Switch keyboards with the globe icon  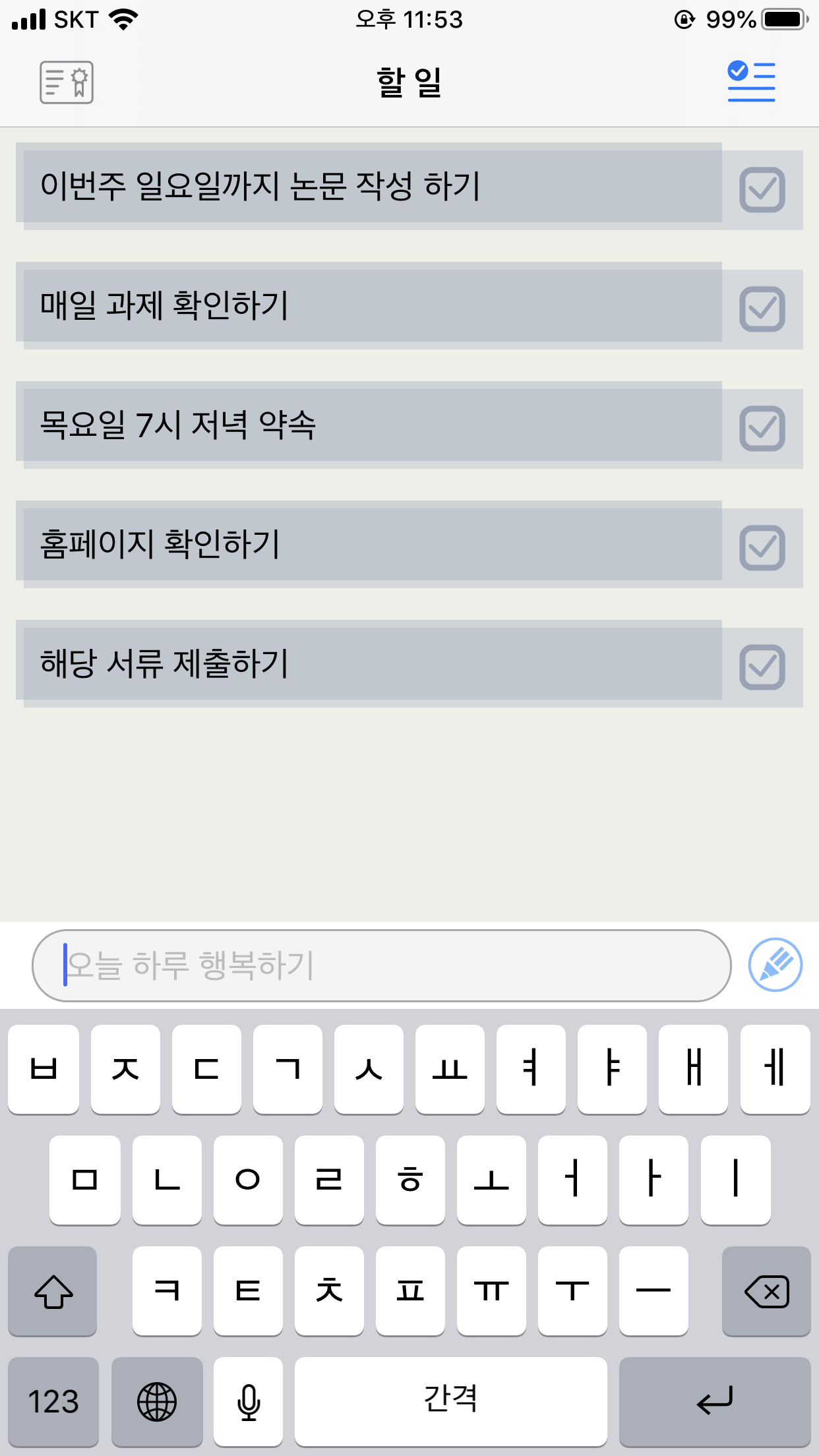(x=157, y=1400)
